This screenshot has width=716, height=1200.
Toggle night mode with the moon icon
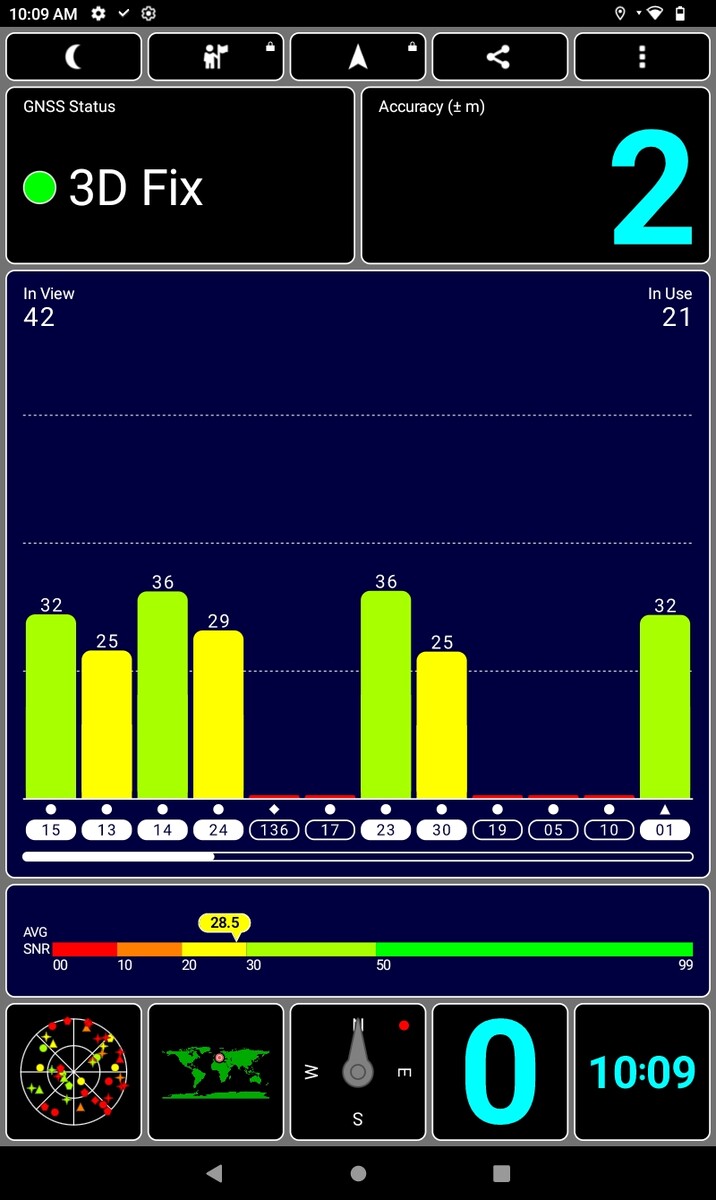coord(74,57)
